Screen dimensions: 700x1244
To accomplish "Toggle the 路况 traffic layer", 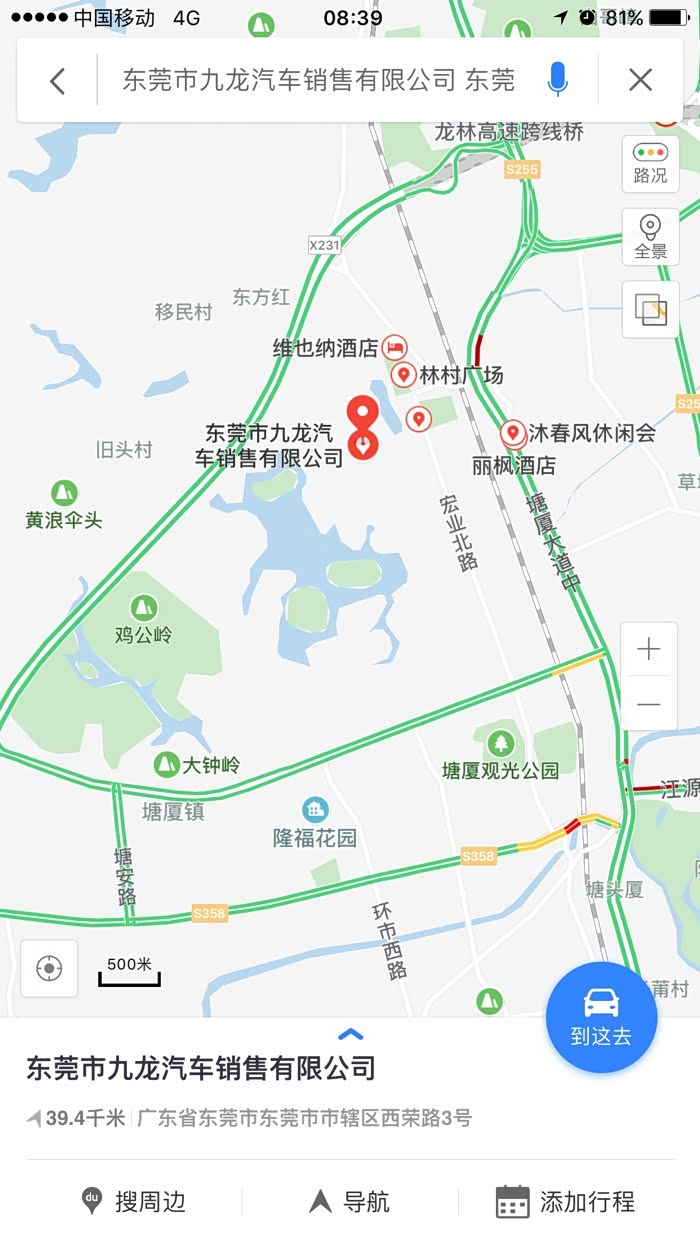I will tap(650, 164).
